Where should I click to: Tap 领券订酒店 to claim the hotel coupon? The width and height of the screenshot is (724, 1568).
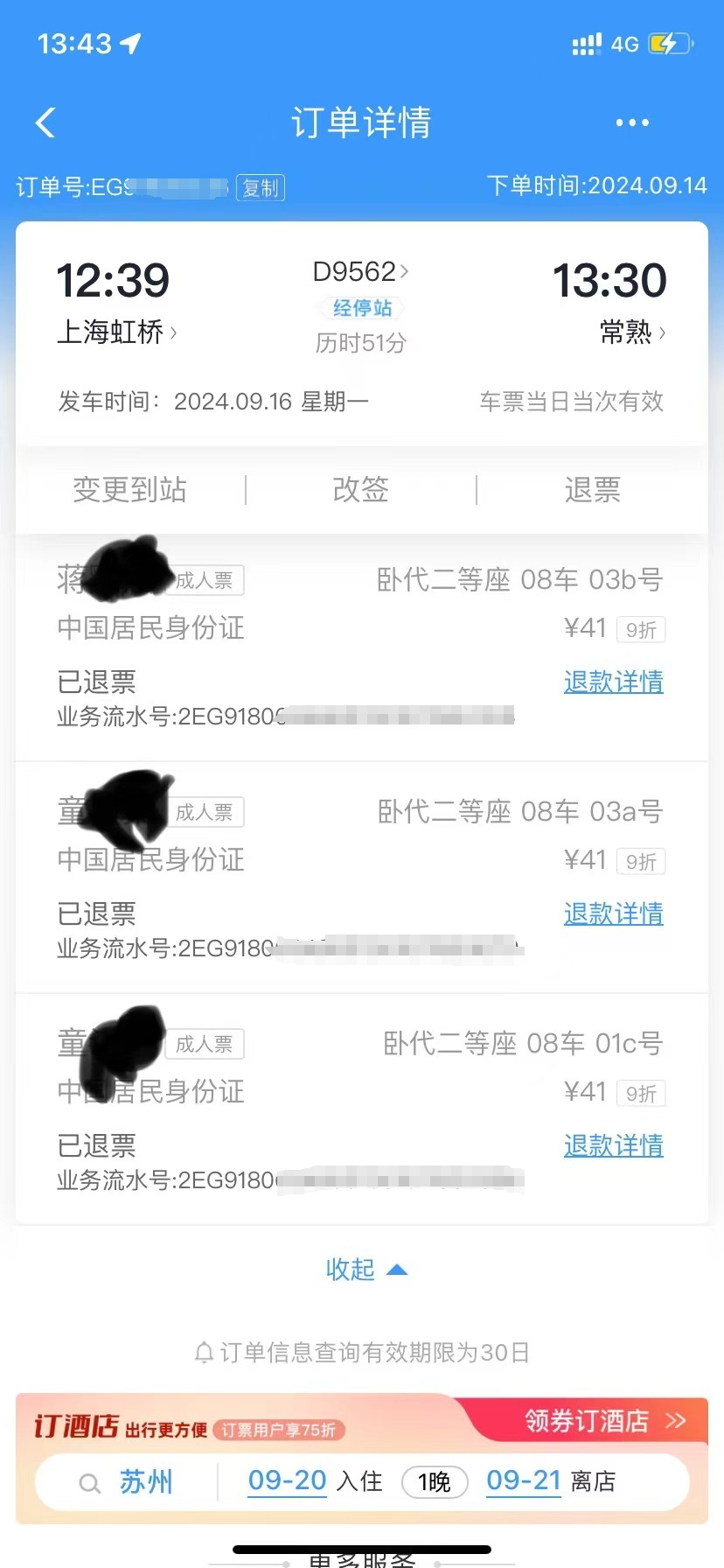603,1421
